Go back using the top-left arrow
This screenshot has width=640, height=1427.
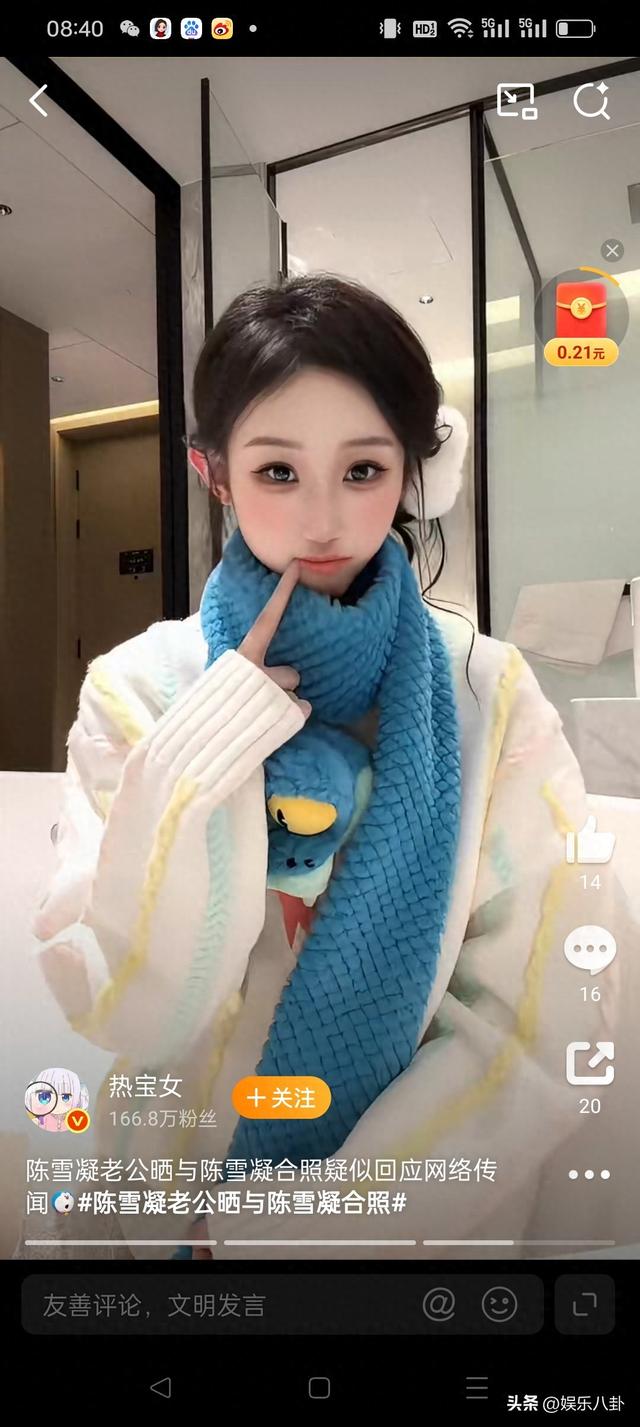pos(39,101)
